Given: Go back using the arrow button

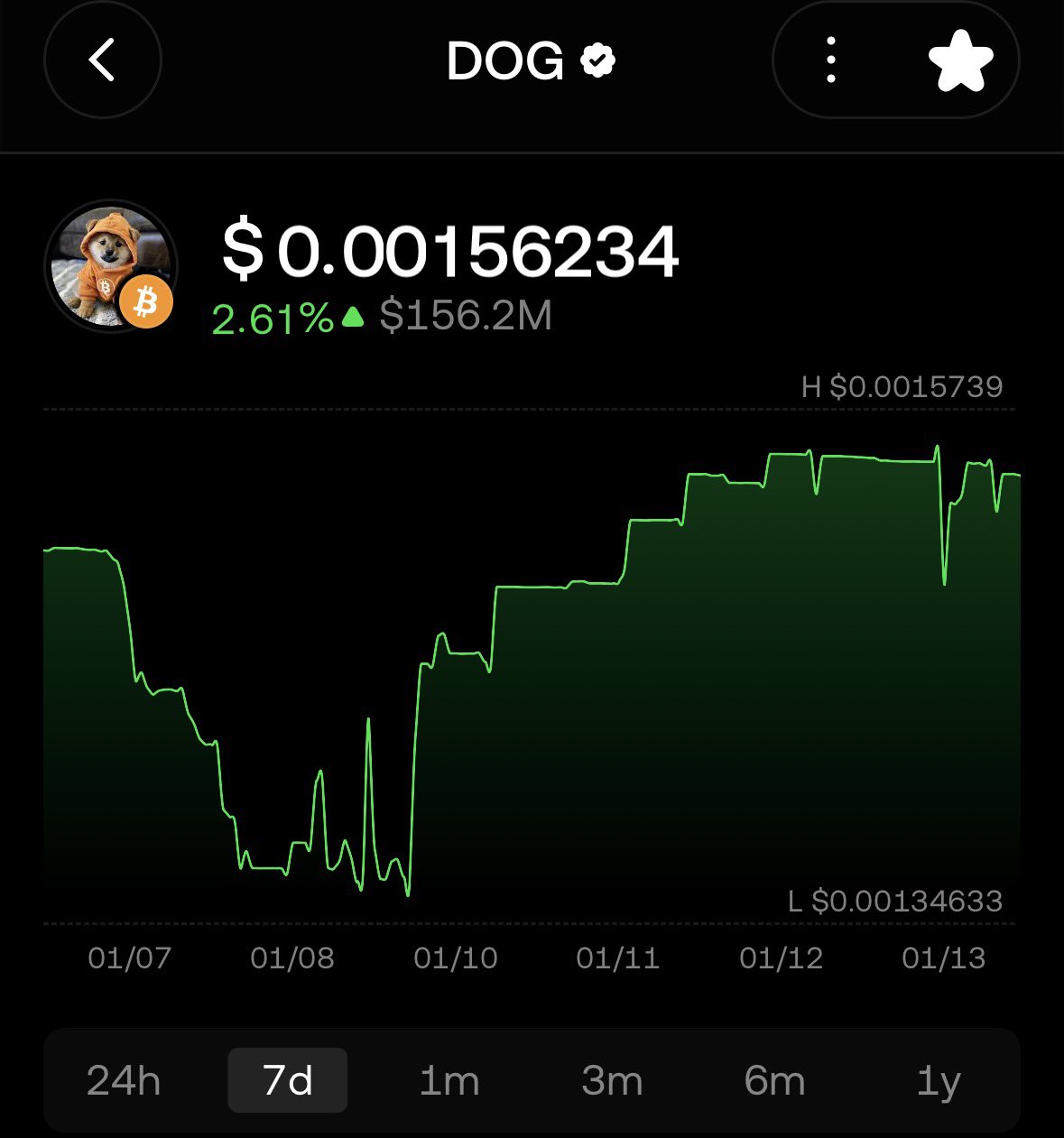Looking at the screenshot, I should tap(102, 60).
